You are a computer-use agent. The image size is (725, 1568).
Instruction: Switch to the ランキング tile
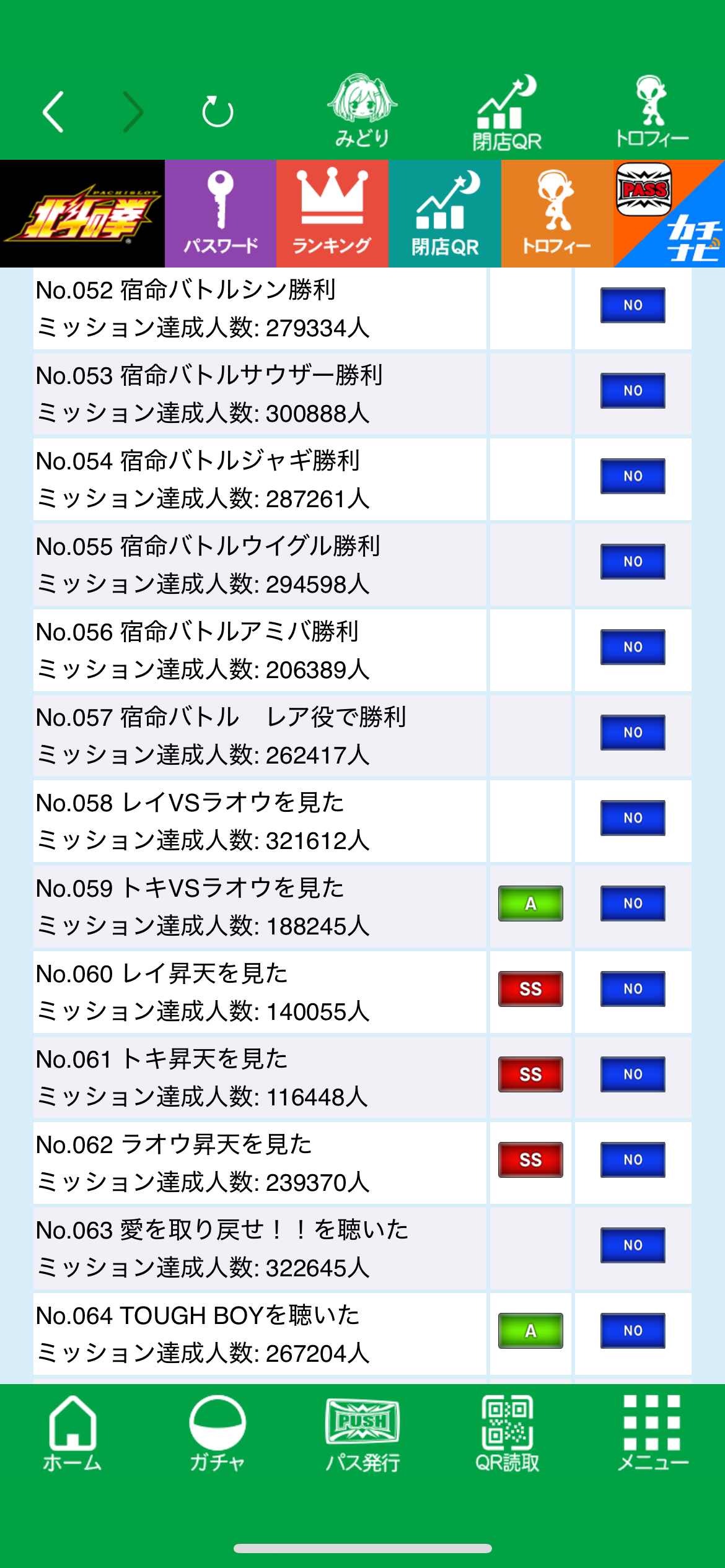point(332,214)
